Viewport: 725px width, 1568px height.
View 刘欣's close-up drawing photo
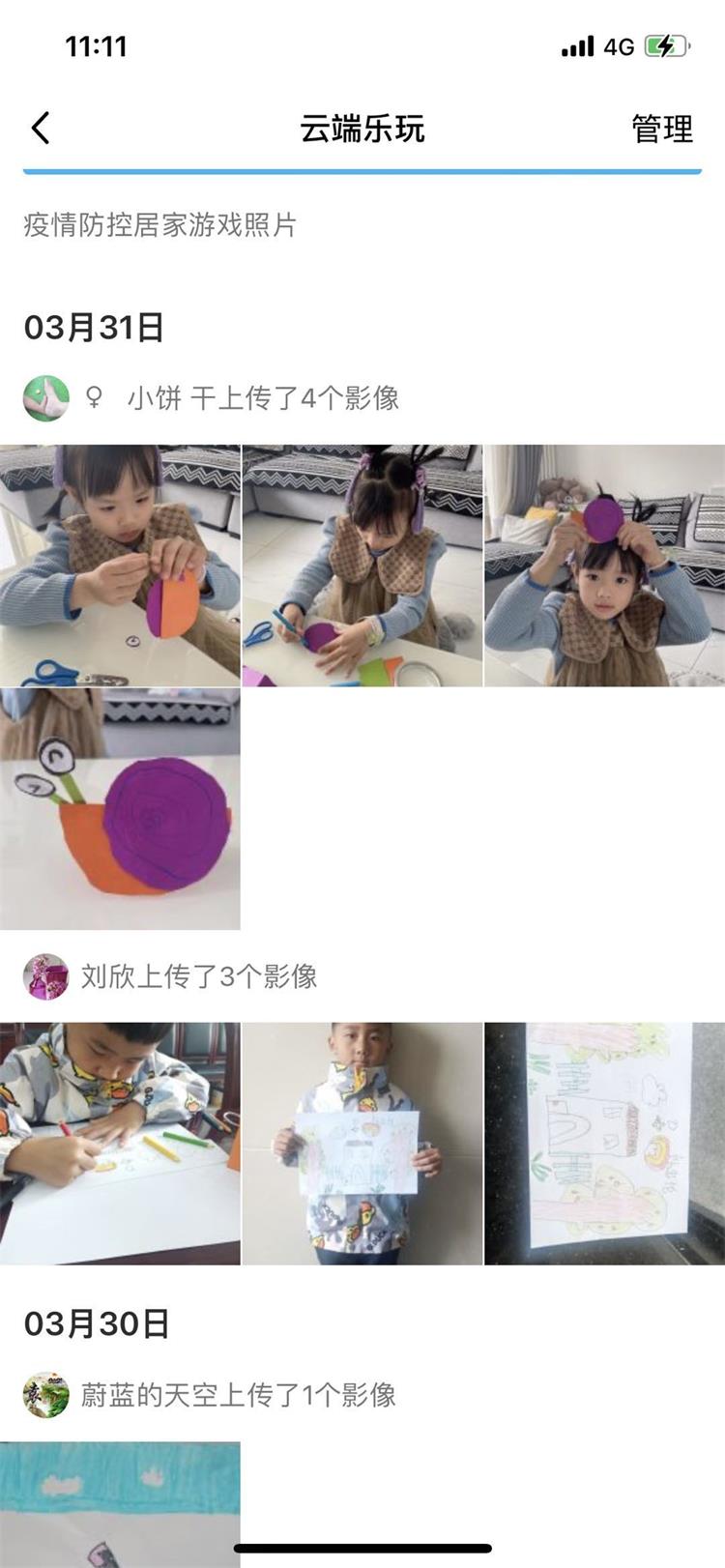click(x=604, y=1144)
